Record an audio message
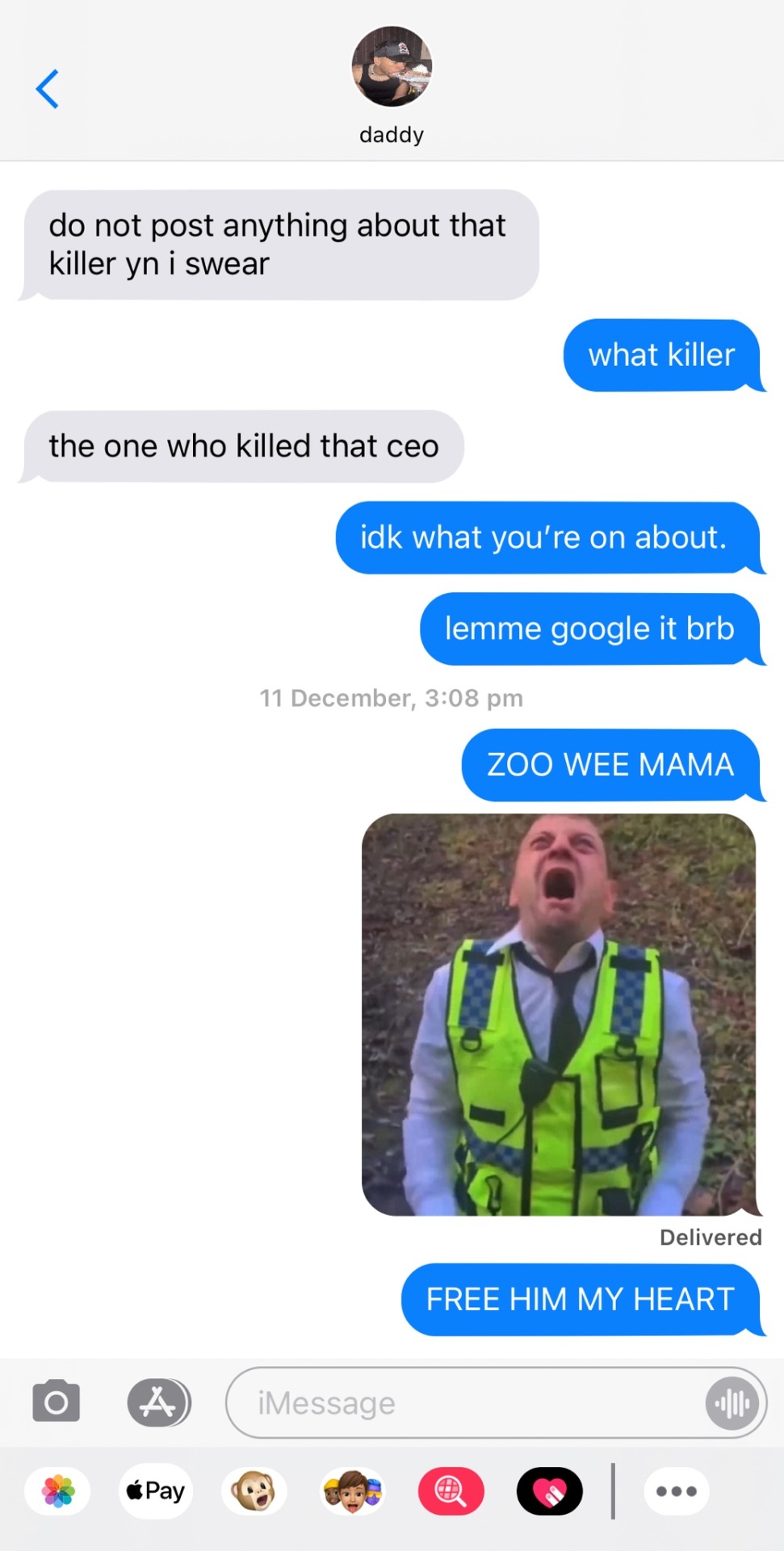Image resolution: width=784 pixels, height=1551 pixels. (732, 1403)
